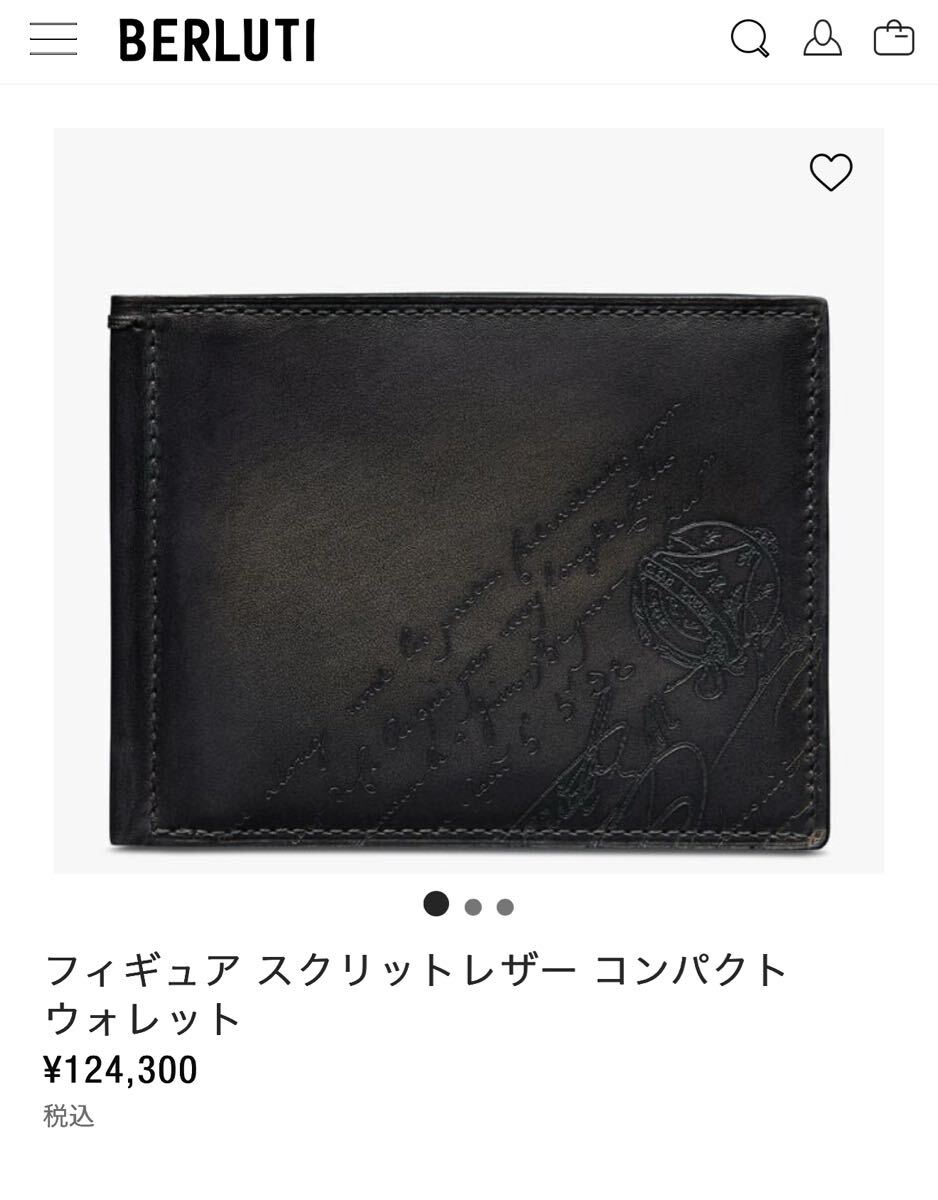Open the shopping bag
Screen dimensions: 938x1200
[x=893, y=39]
